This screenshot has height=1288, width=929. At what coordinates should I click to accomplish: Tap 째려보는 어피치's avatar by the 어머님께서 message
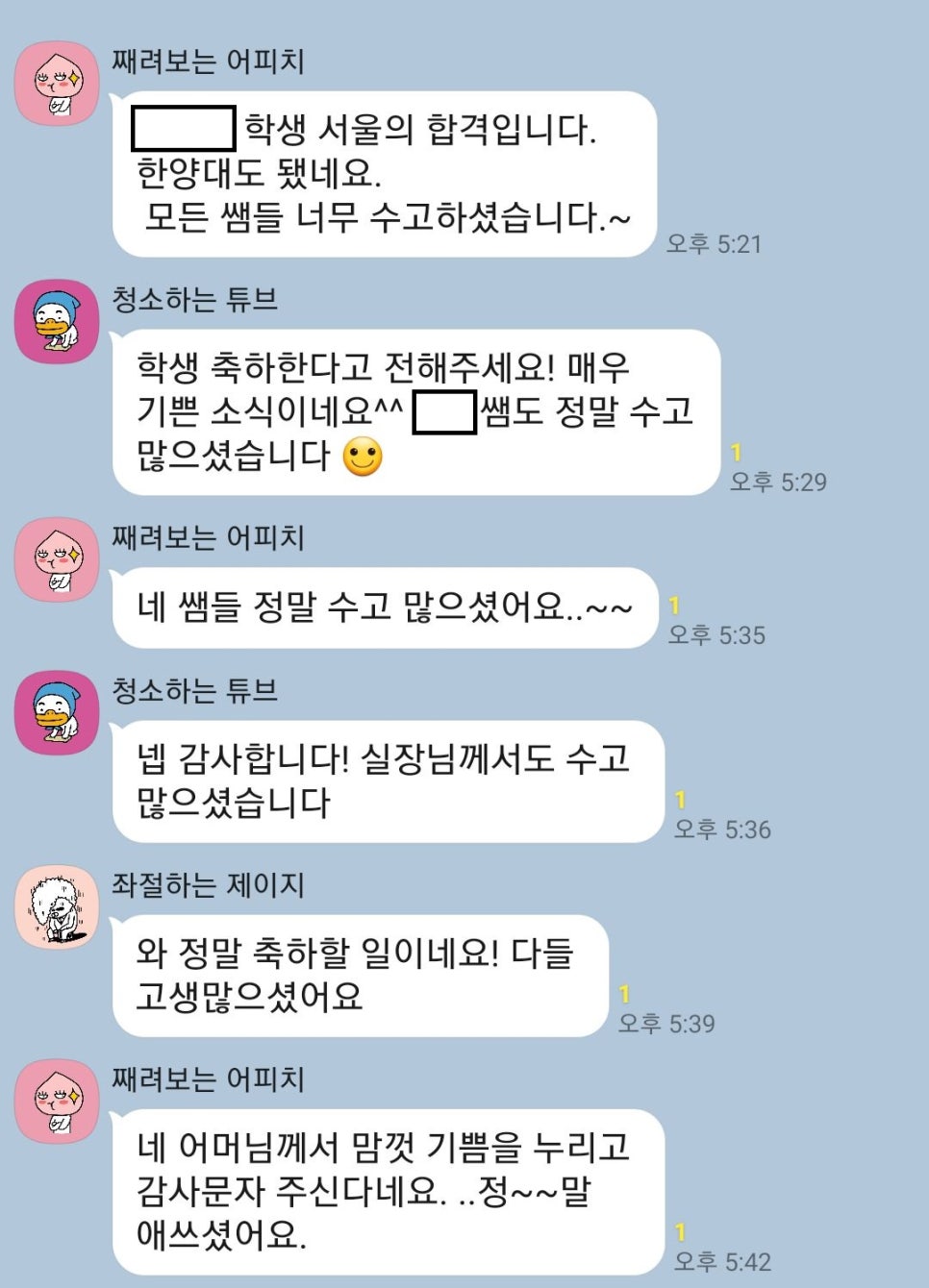pyautogui.click(x=57, y=1102)
